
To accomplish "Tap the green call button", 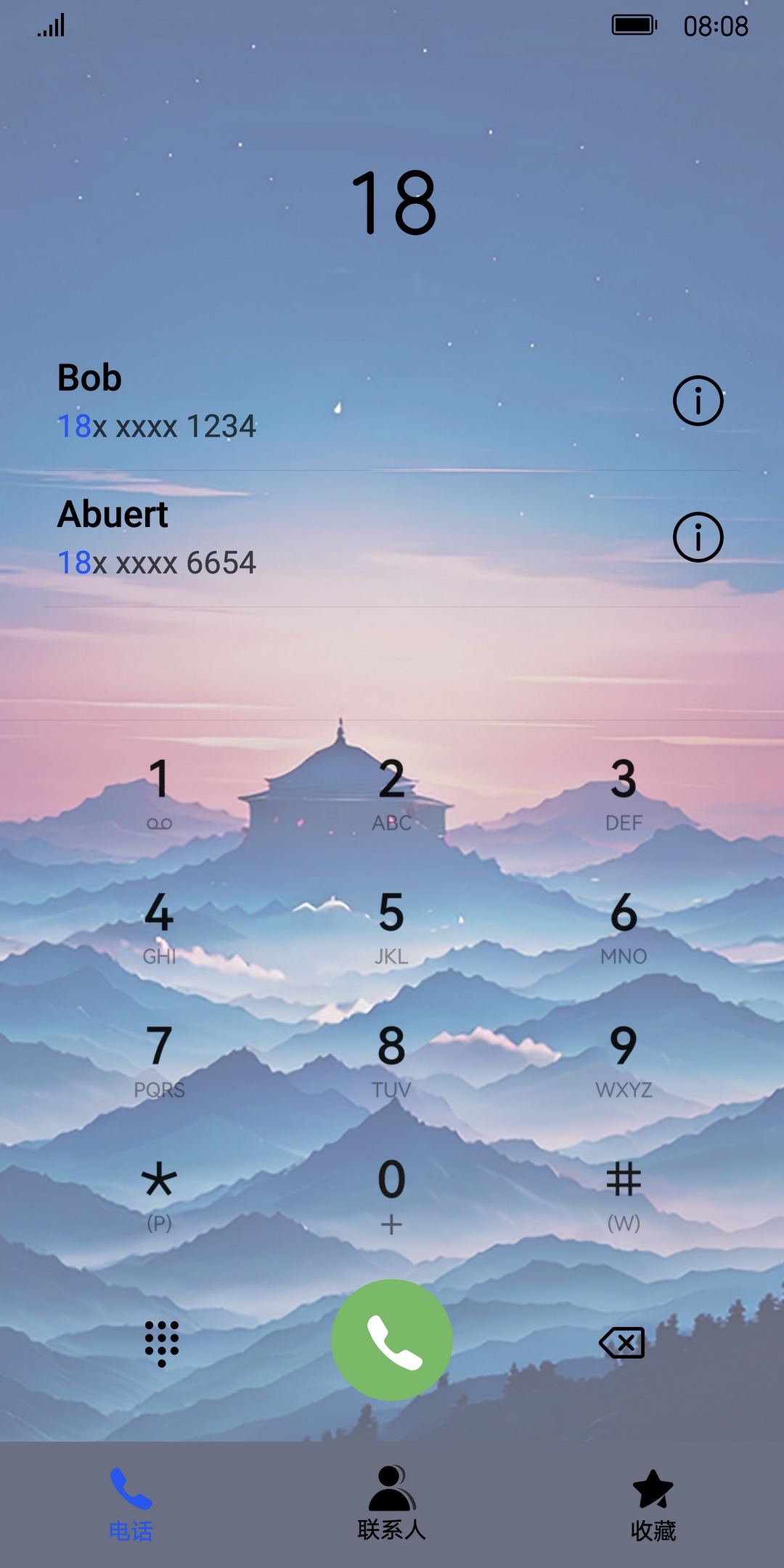I will tap(392, 1340).
